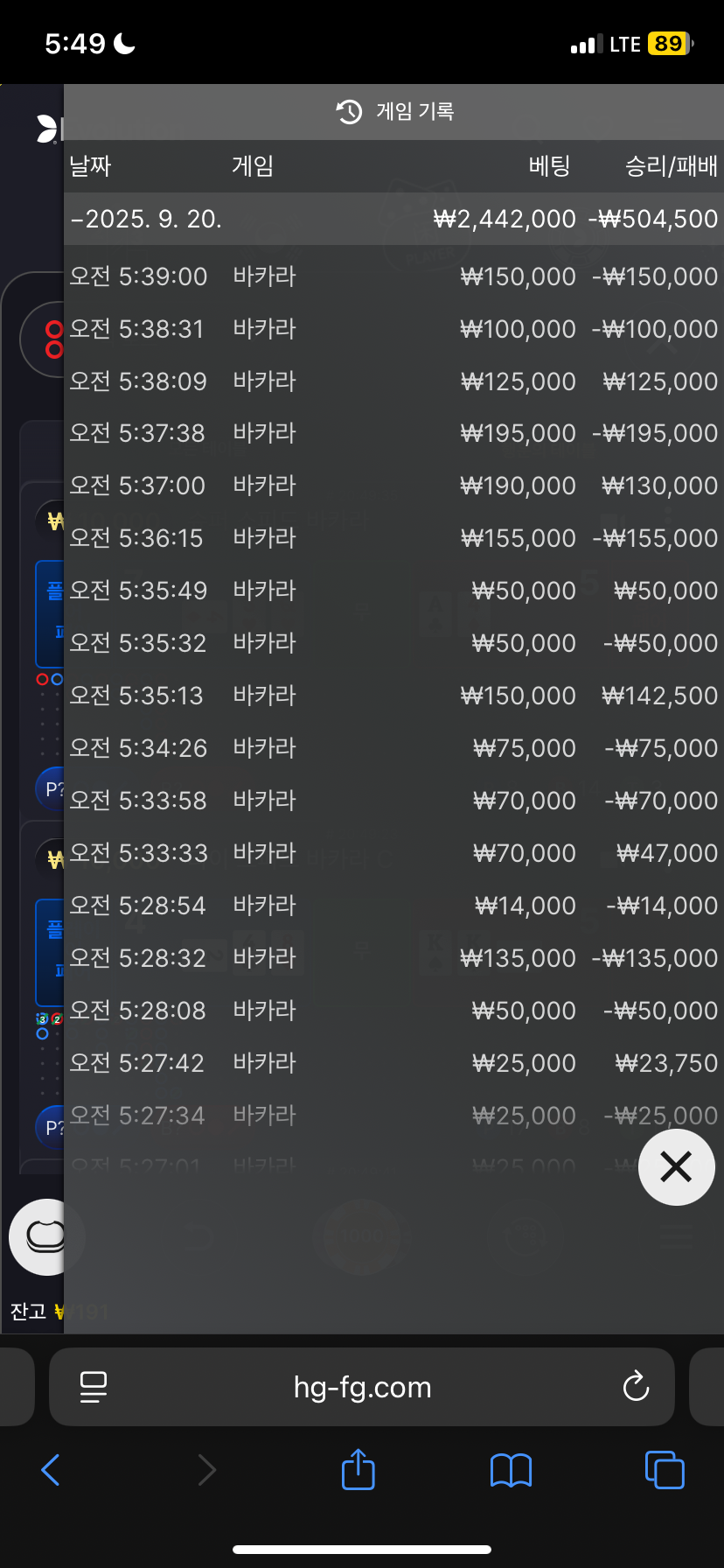Collapse the 2025. 9. 20. date group
The width and height of the screenshot is (724, 1568).
393,219
